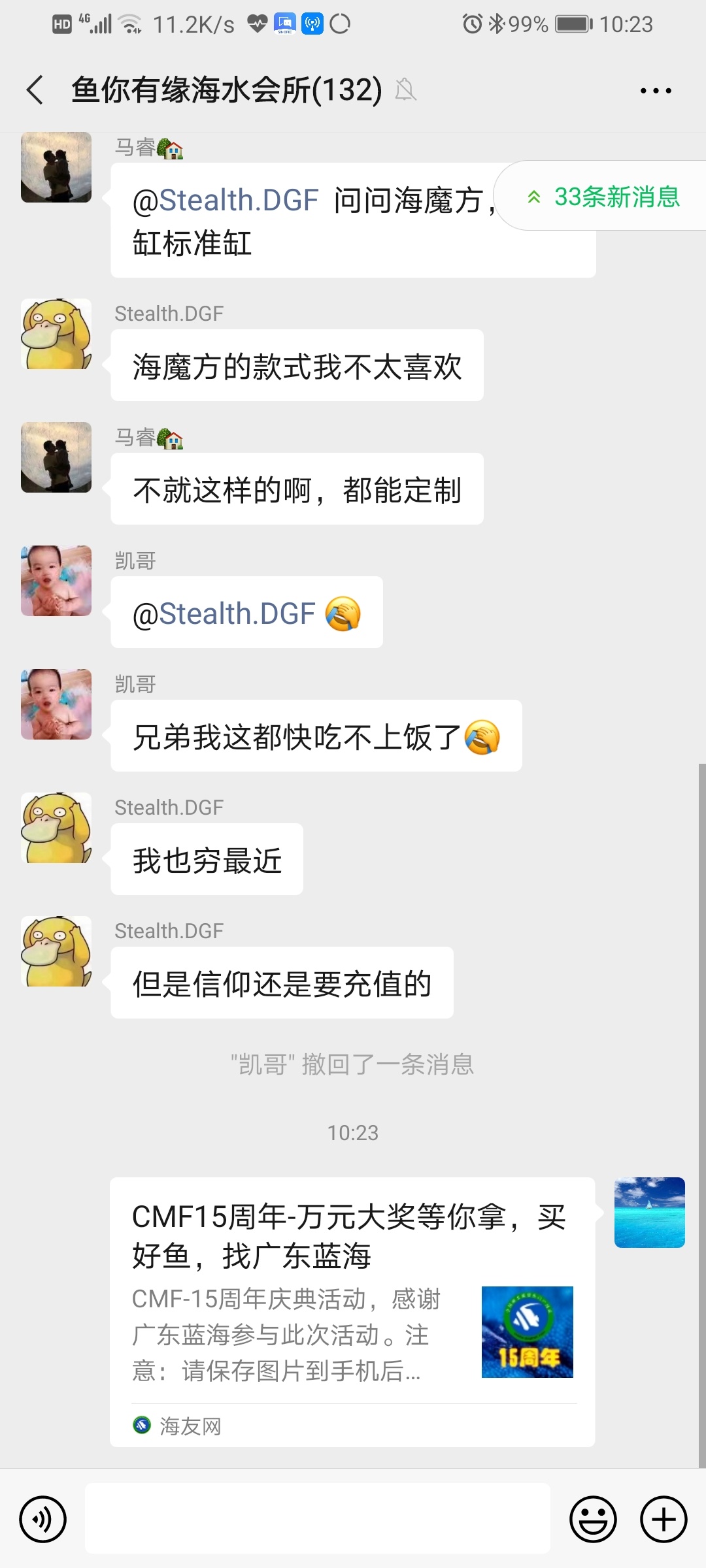Open 凯哥's avatar beside 兄弟我这都快吃不上饭了
The height and width of the screenshot is (1568, 706).
56,704
